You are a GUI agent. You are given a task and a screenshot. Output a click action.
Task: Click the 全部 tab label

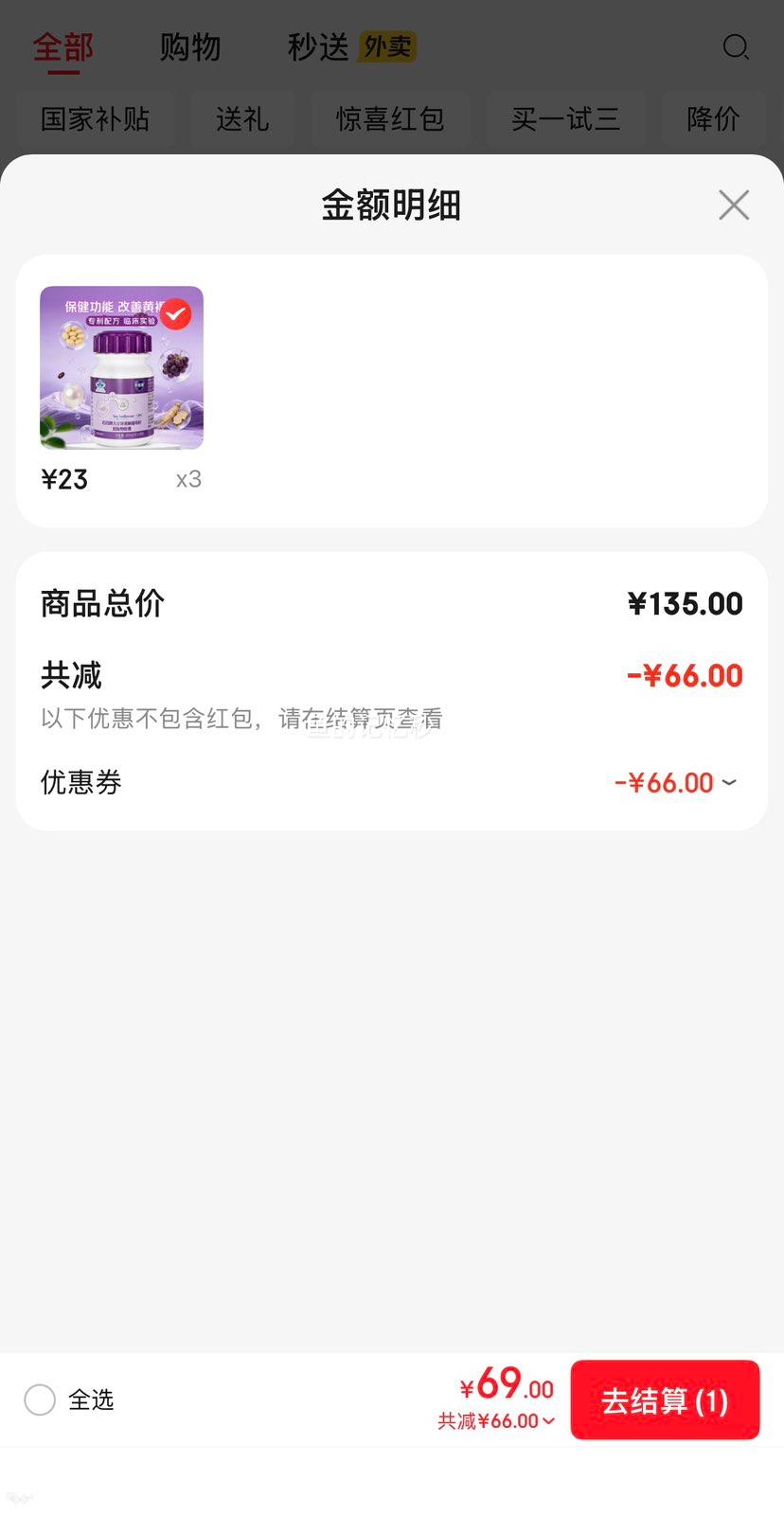[62, 45]
